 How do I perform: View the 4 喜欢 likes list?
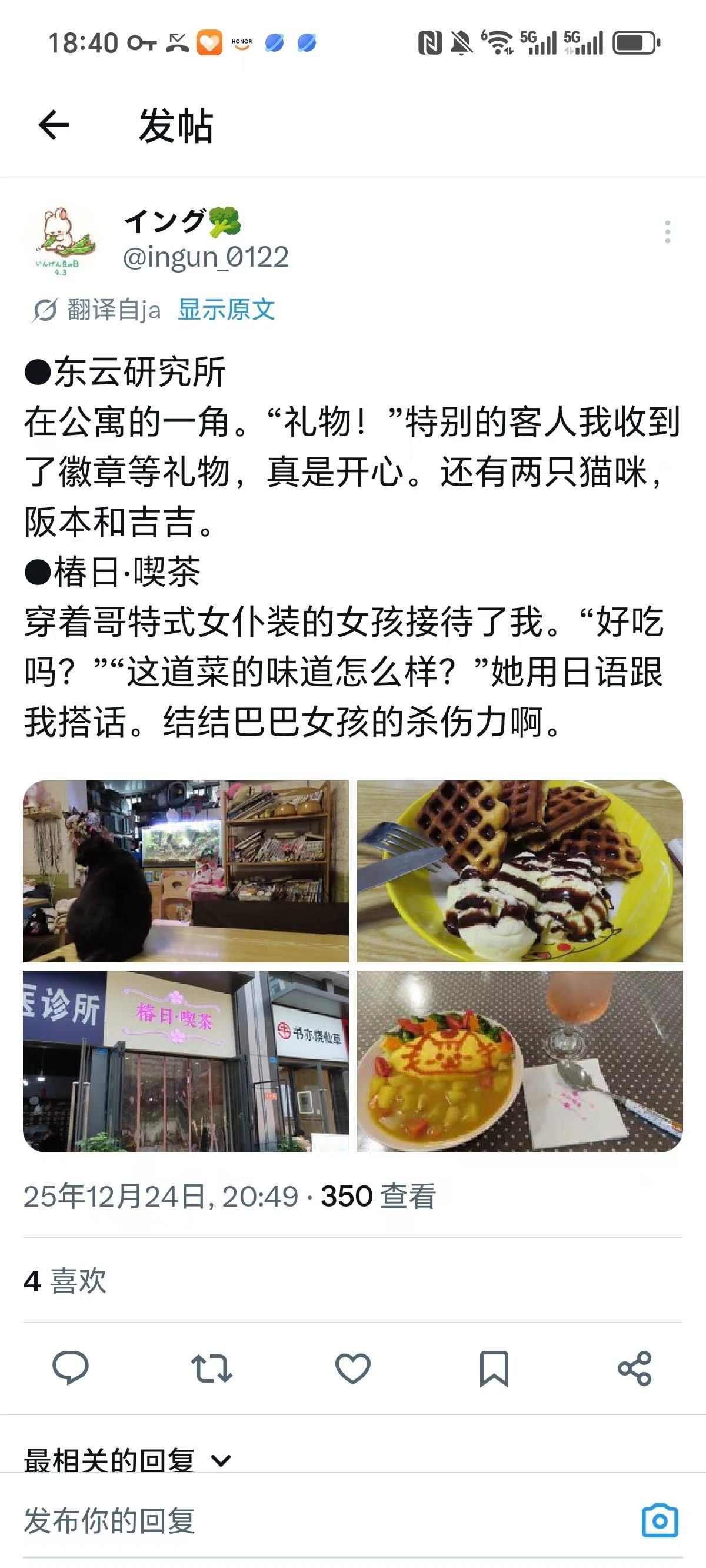(65, 1281)
